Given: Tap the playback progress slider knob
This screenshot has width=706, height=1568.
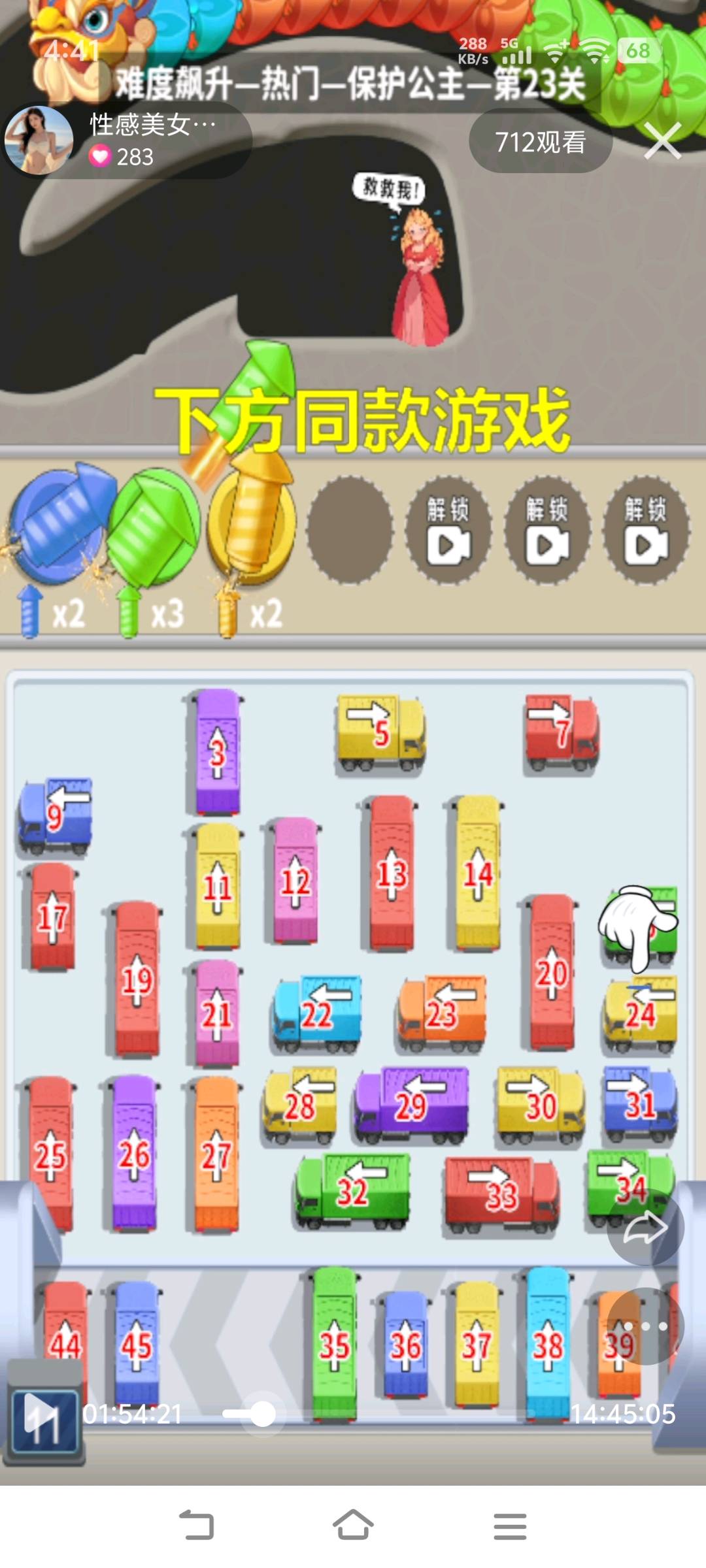Looking at the screenshot, I should (263, 1414).
